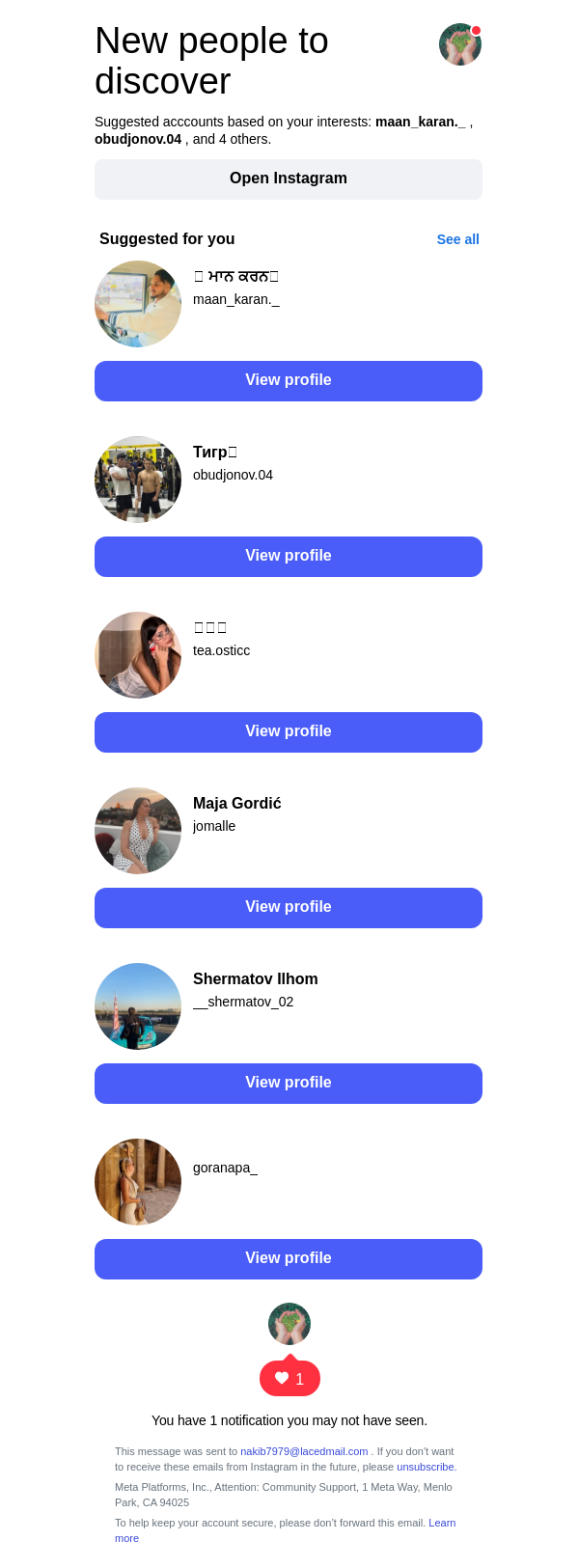Open goranapa_ profile photo
The width and height of the screenshot is (579, 1568).
[x=138, y=1182]
